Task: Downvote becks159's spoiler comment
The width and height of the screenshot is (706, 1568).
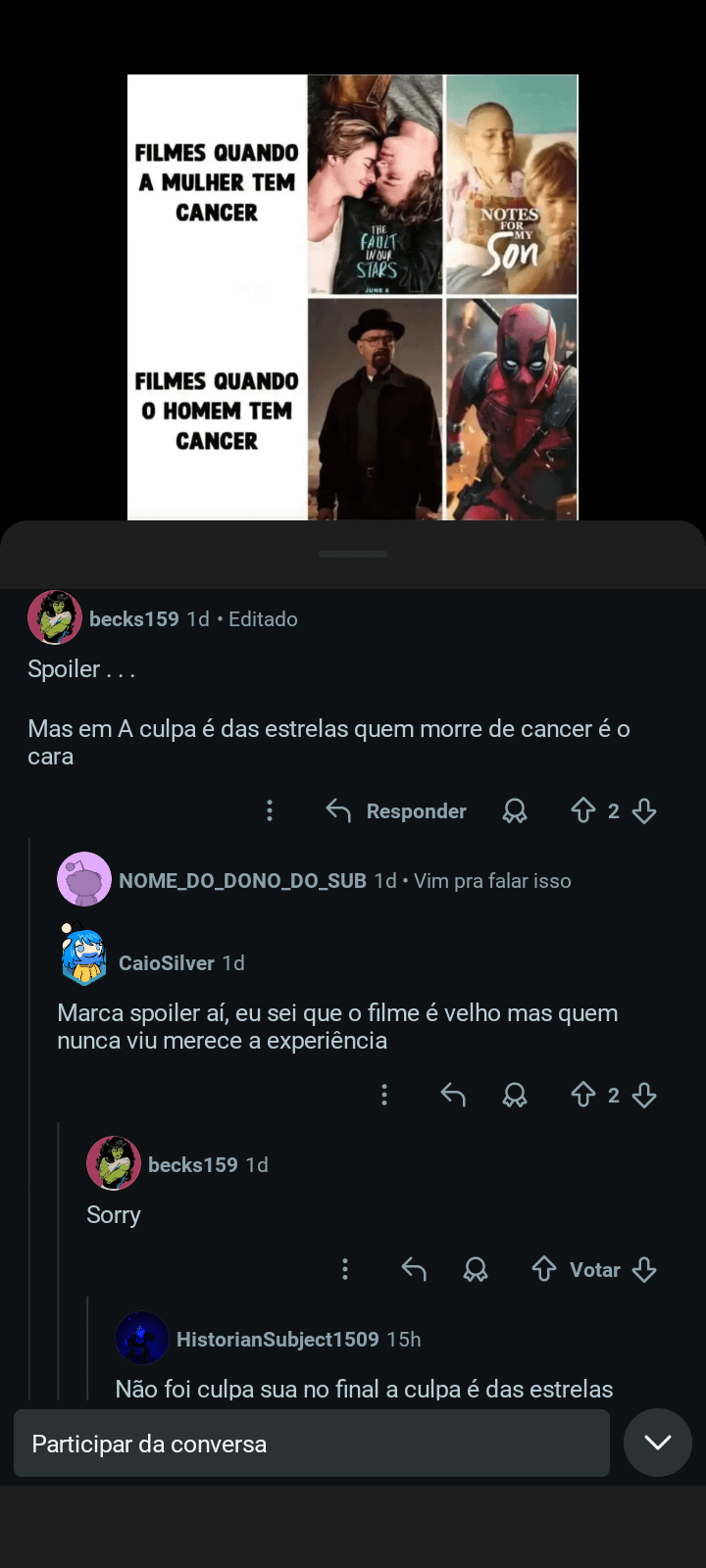Action: click(x=644, y=810)
